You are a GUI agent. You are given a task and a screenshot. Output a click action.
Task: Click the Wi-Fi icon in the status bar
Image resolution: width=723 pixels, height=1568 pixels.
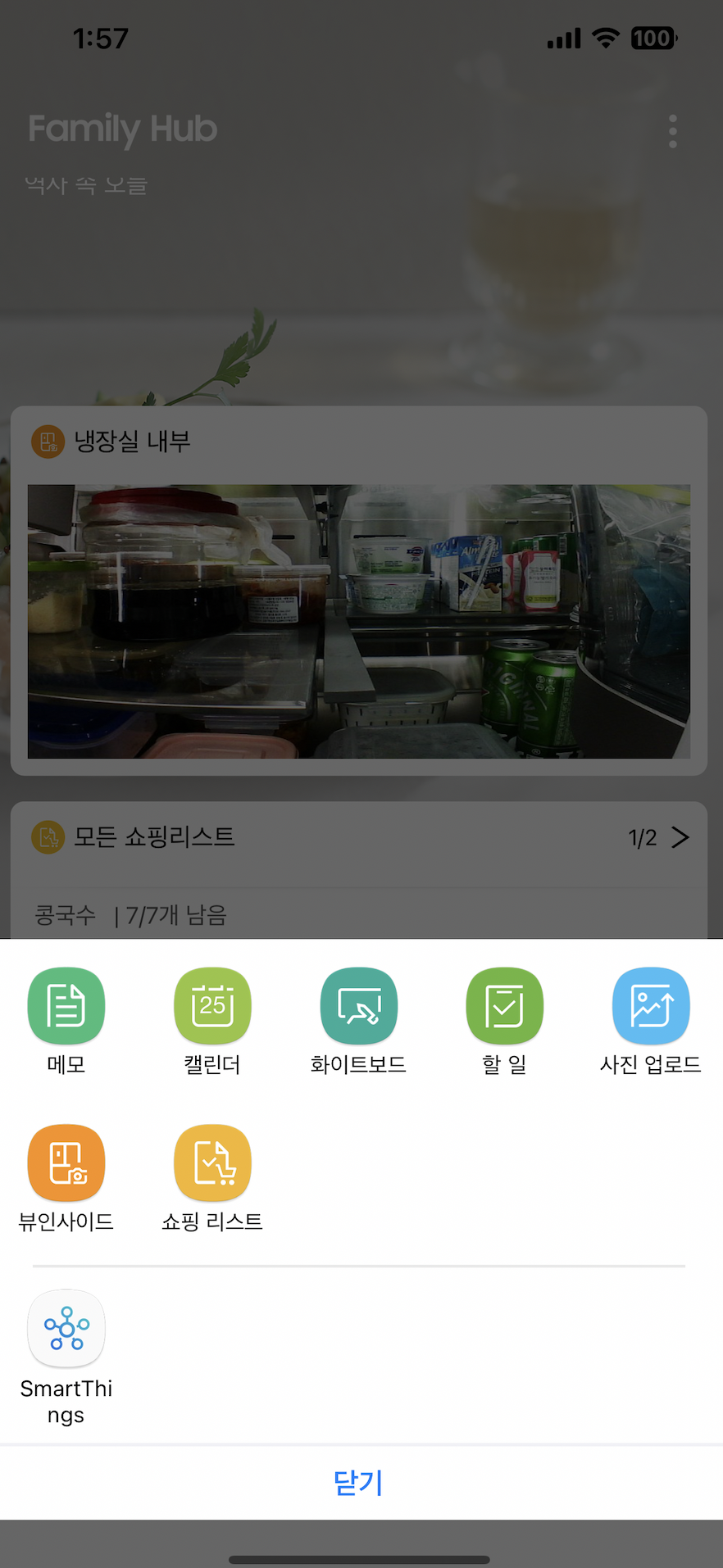click(x=604, y=38)
